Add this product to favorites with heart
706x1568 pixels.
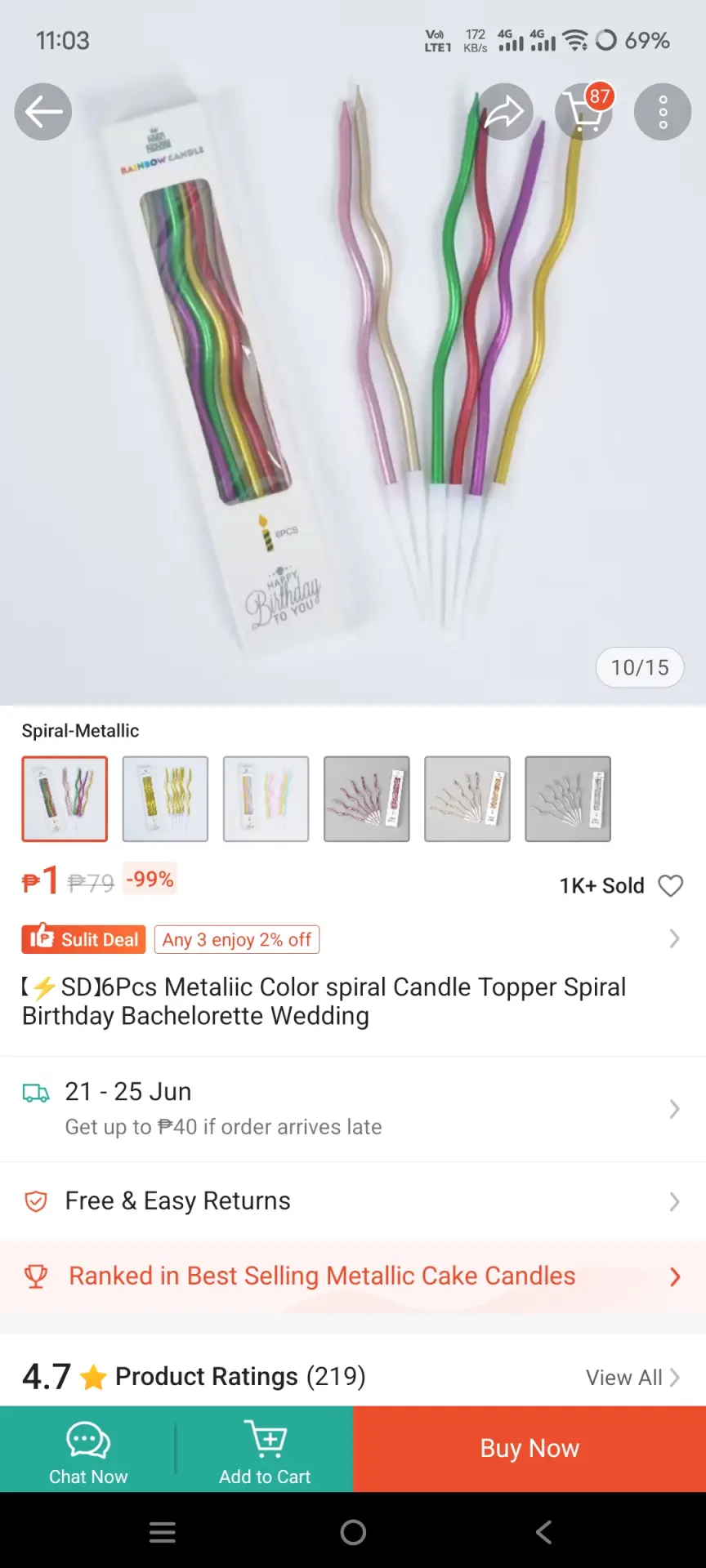[x=671, y=885]
